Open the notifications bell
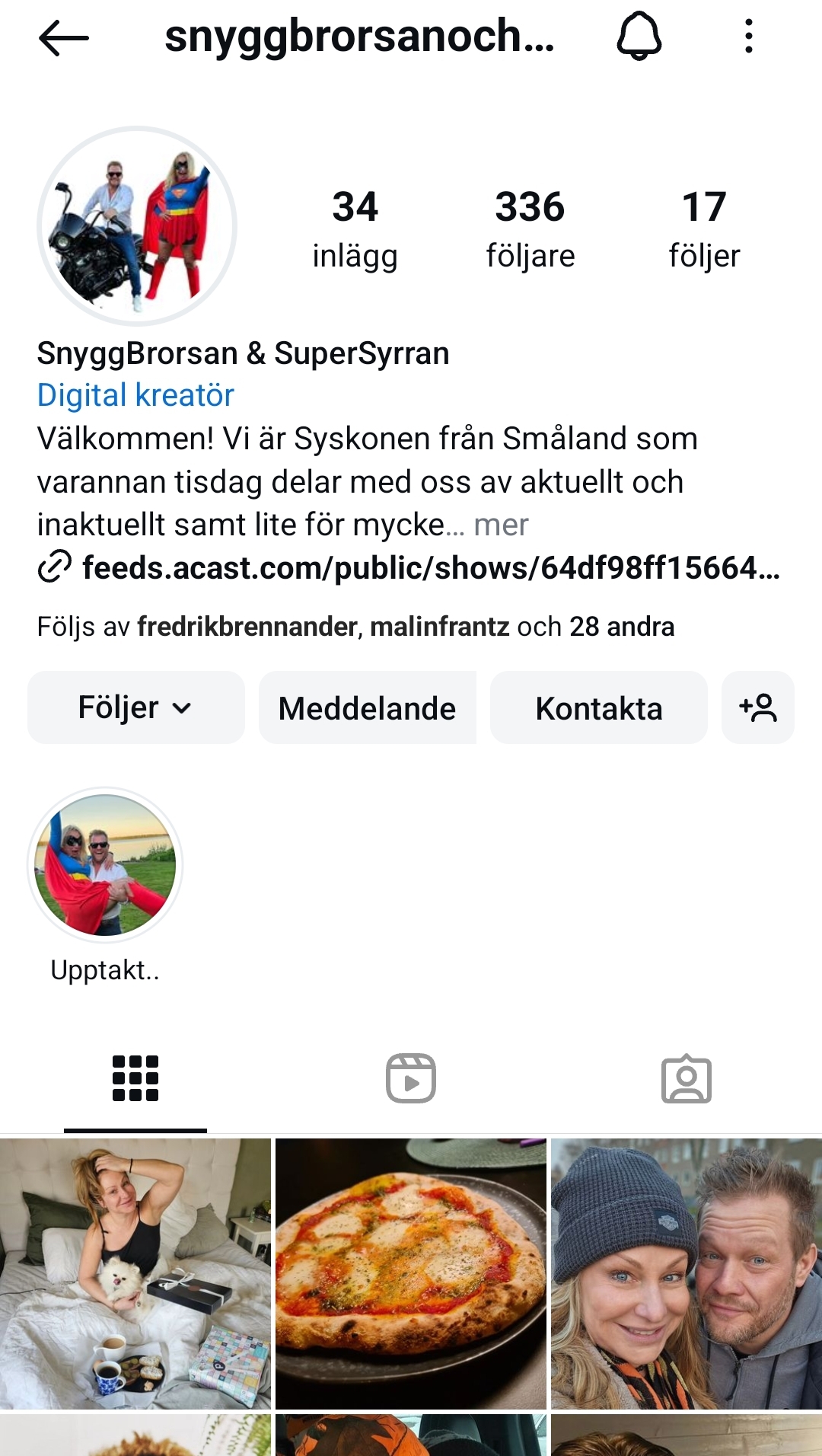Viewport: 822px width, 1456px height. (x=639, y=36)
